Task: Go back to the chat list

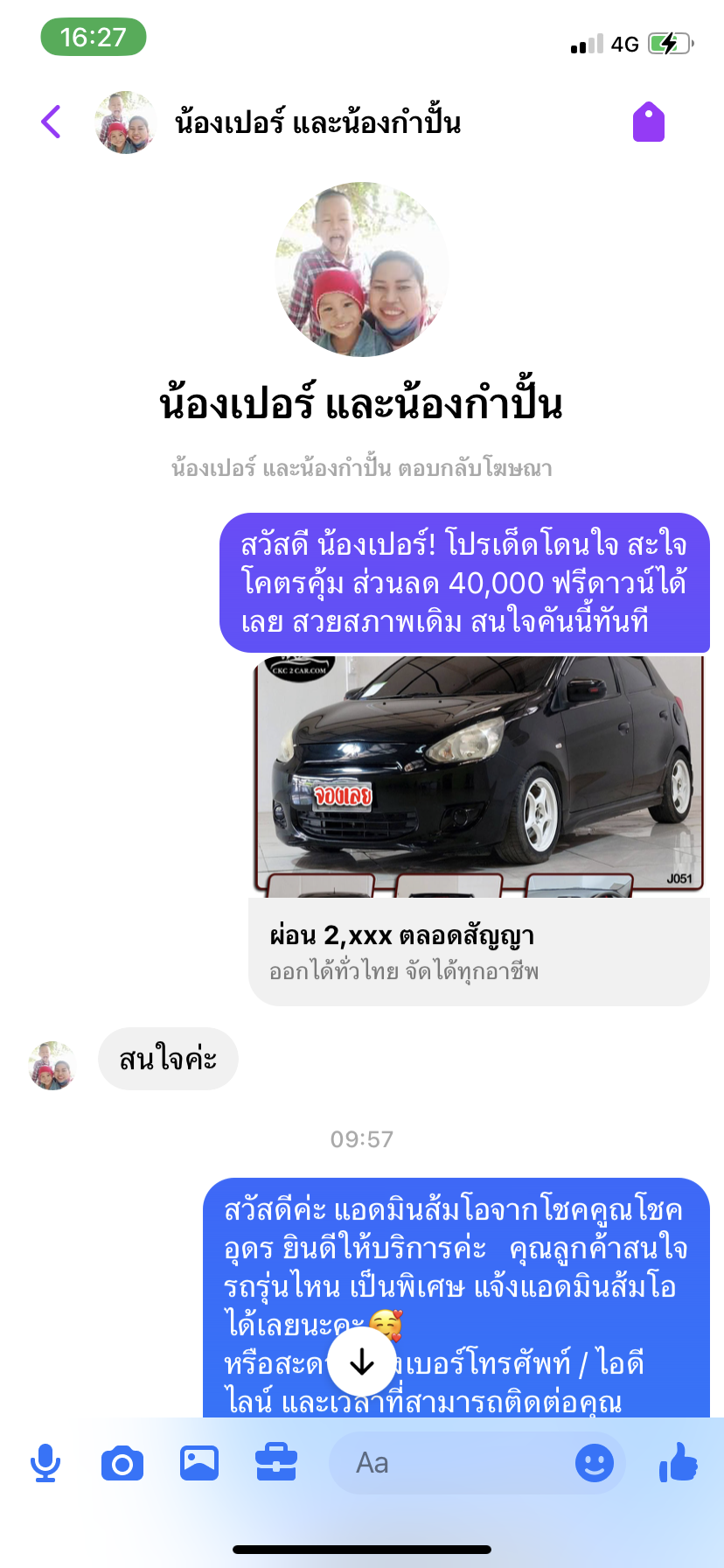Action: tap(52, 122)
